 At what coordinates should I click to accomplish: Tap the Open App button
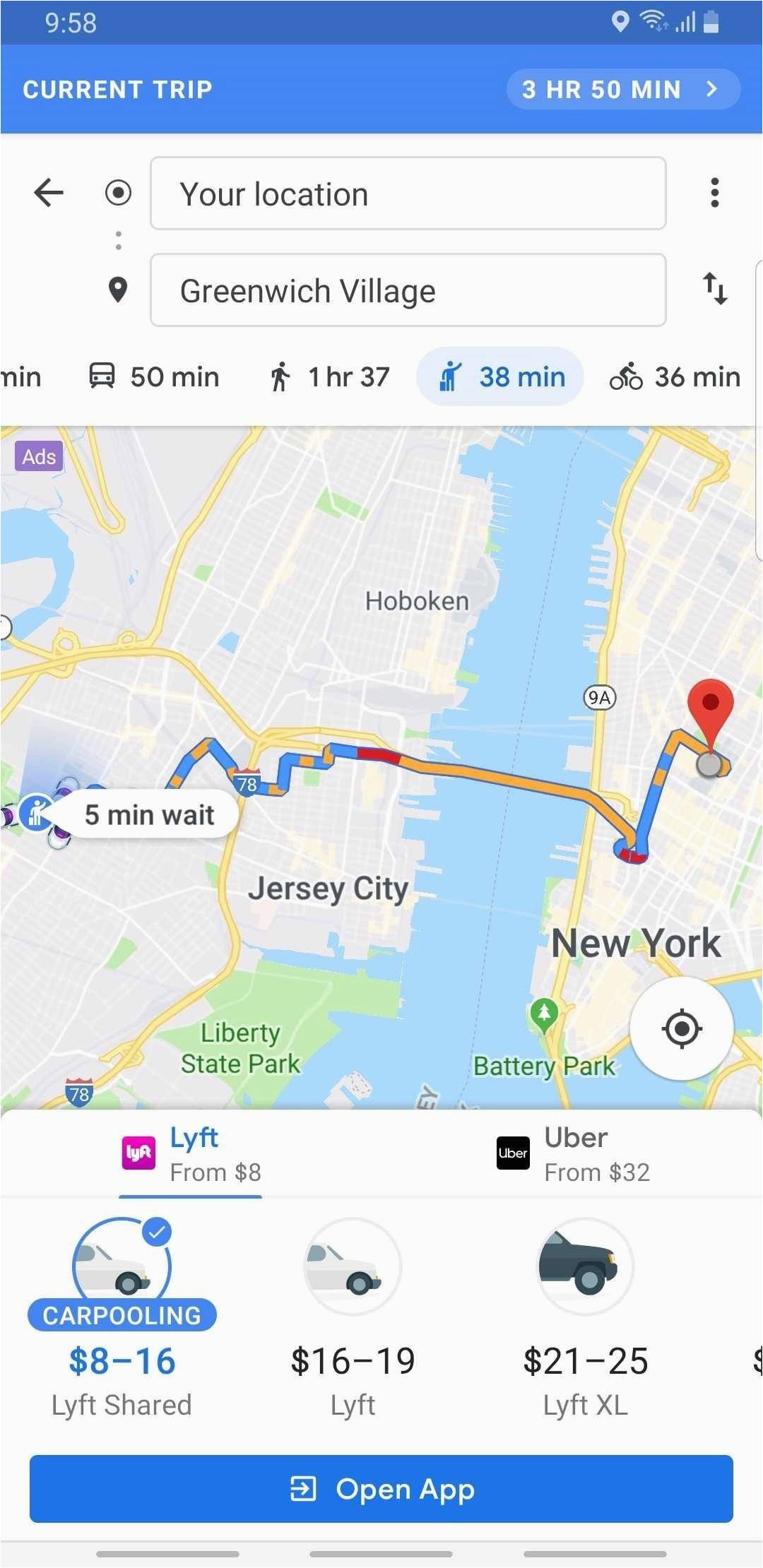[x=381, y=1489]
